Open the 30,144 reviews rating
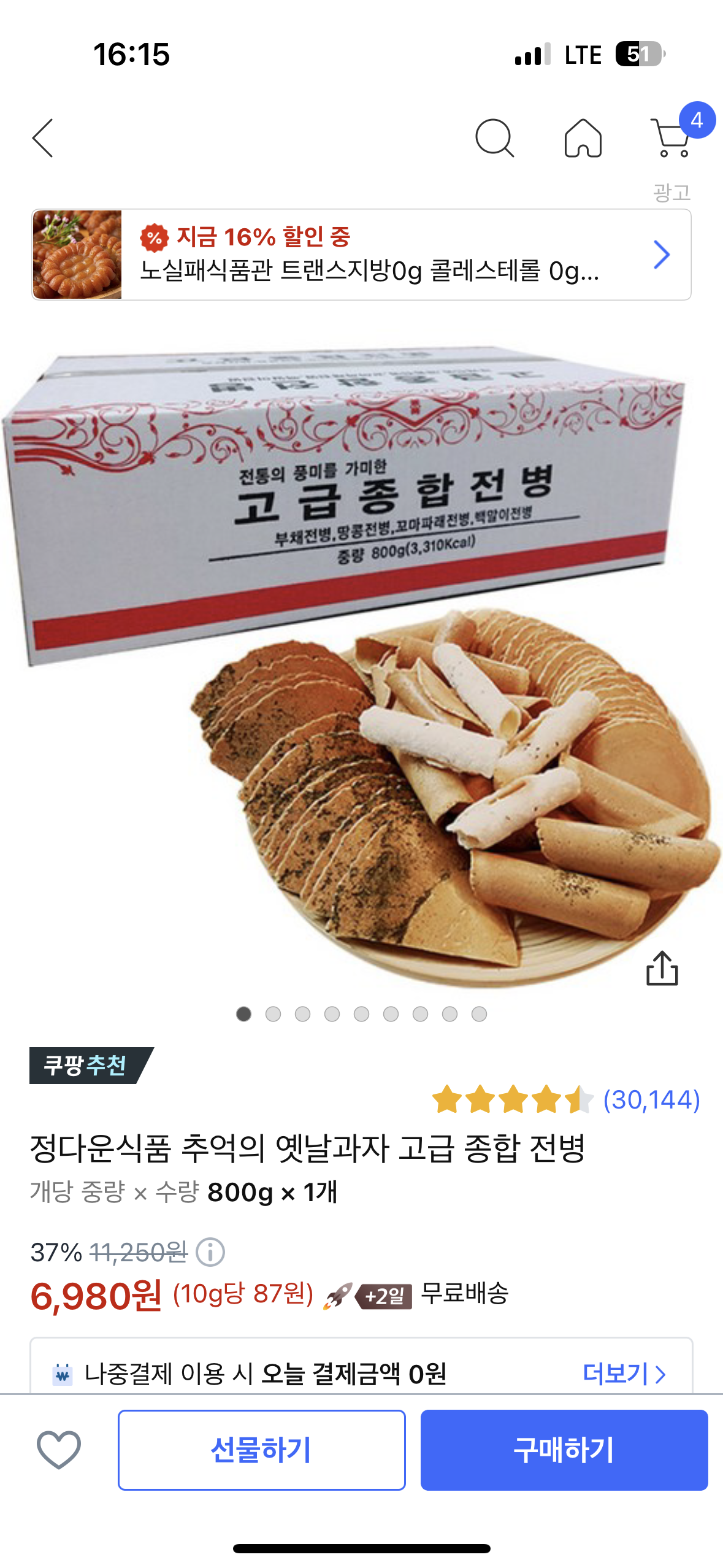This screenshot has height=1568, width=723. (x=566, y=1099)
